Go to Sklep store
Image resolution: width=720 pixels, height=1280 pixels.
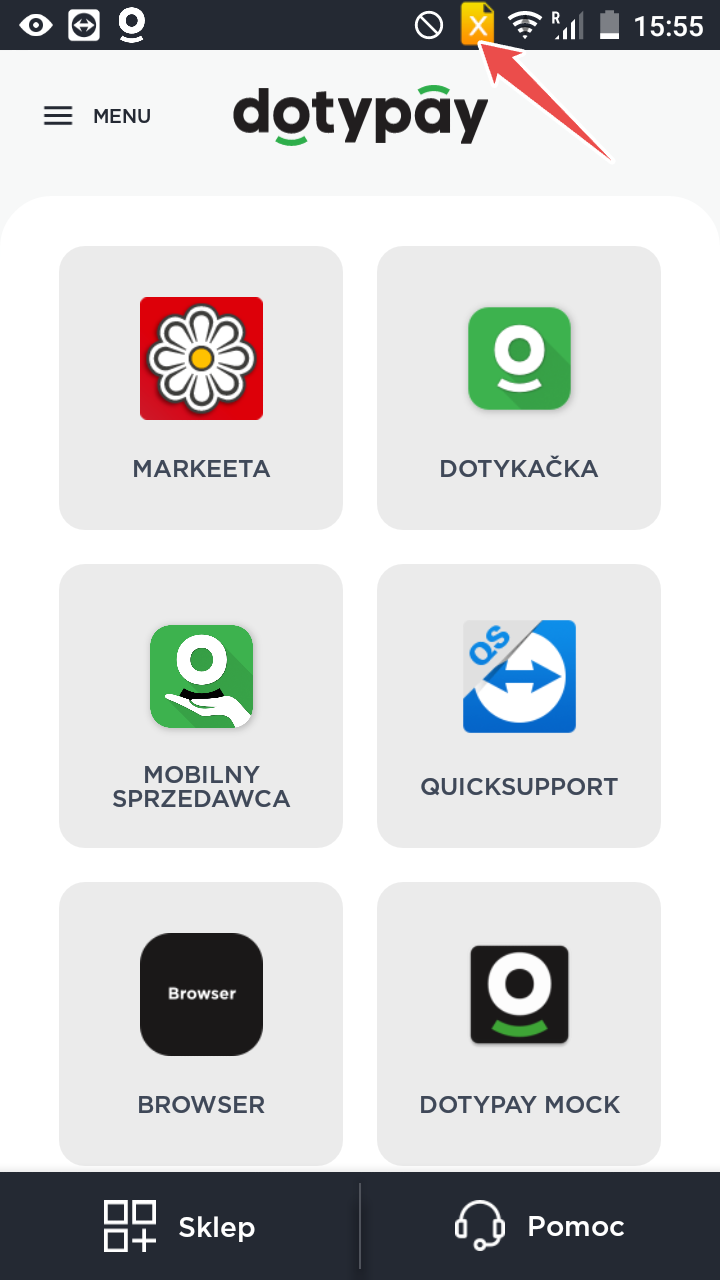[x=180, y=1227]
